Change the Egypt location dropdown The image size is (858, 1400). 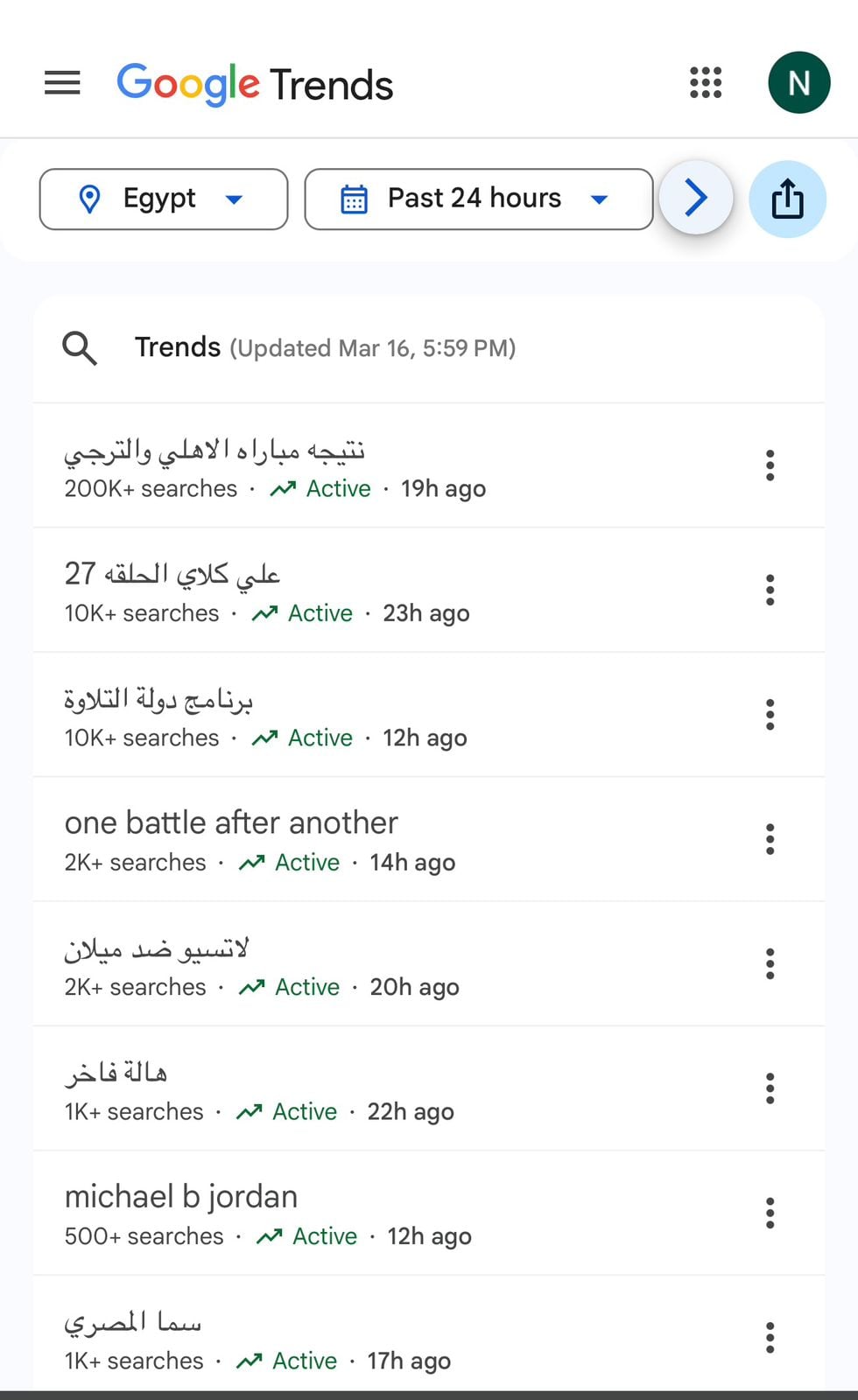(x=164, y=199)
